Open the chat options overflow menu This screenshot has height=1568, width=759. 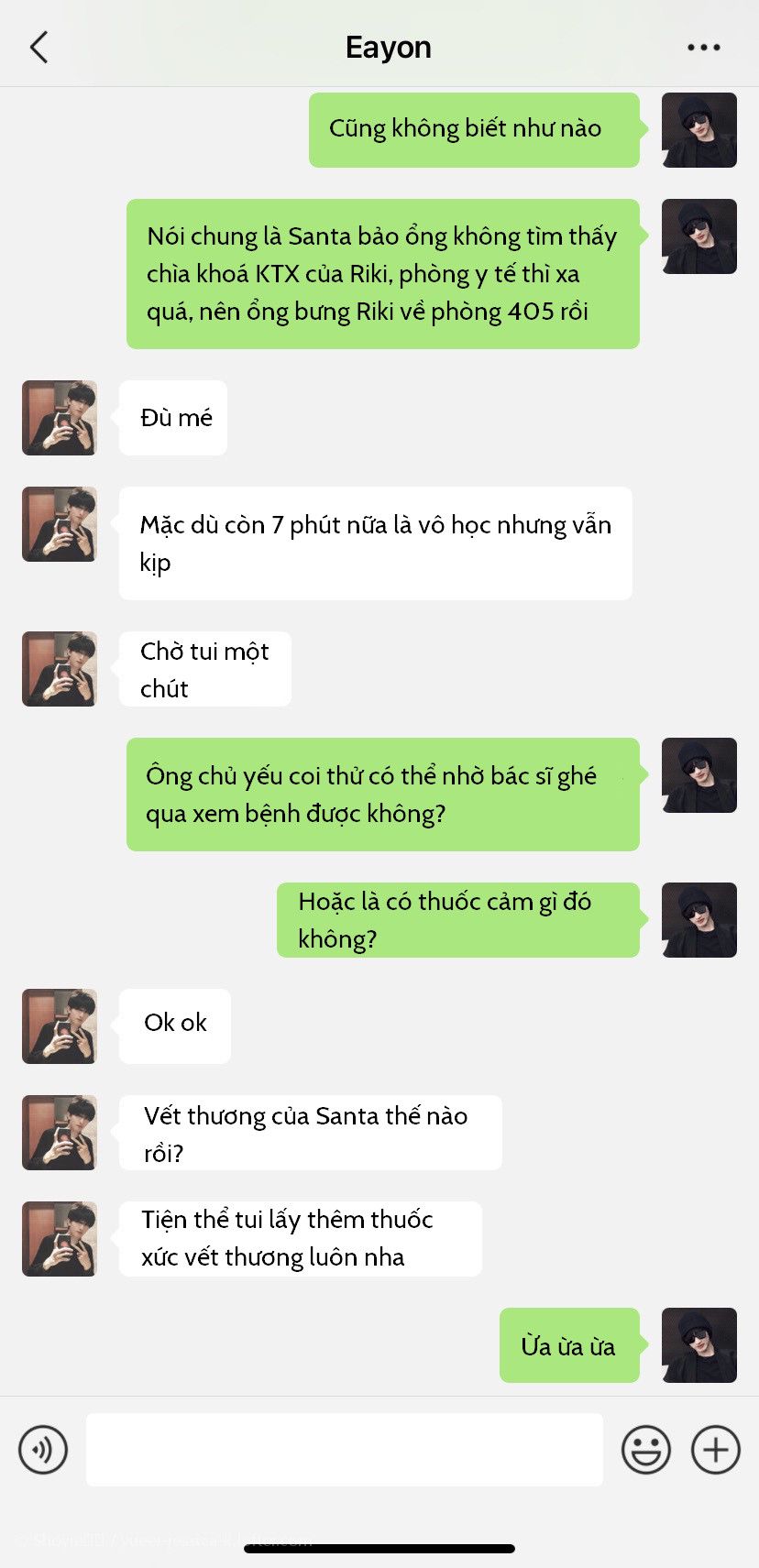click(703, 47)
